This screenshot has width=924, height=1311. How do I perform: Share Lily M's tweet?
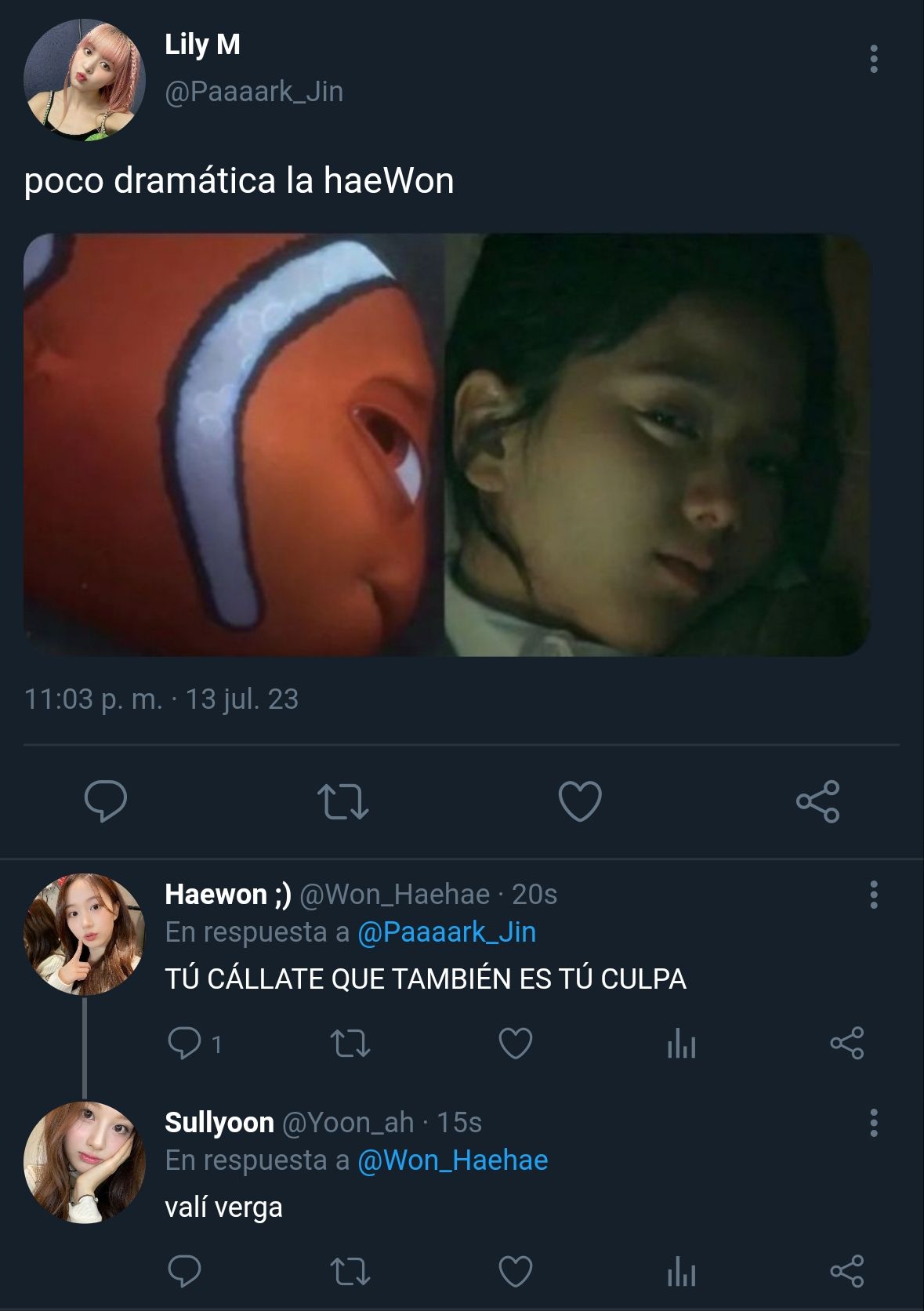pos(817,801)
